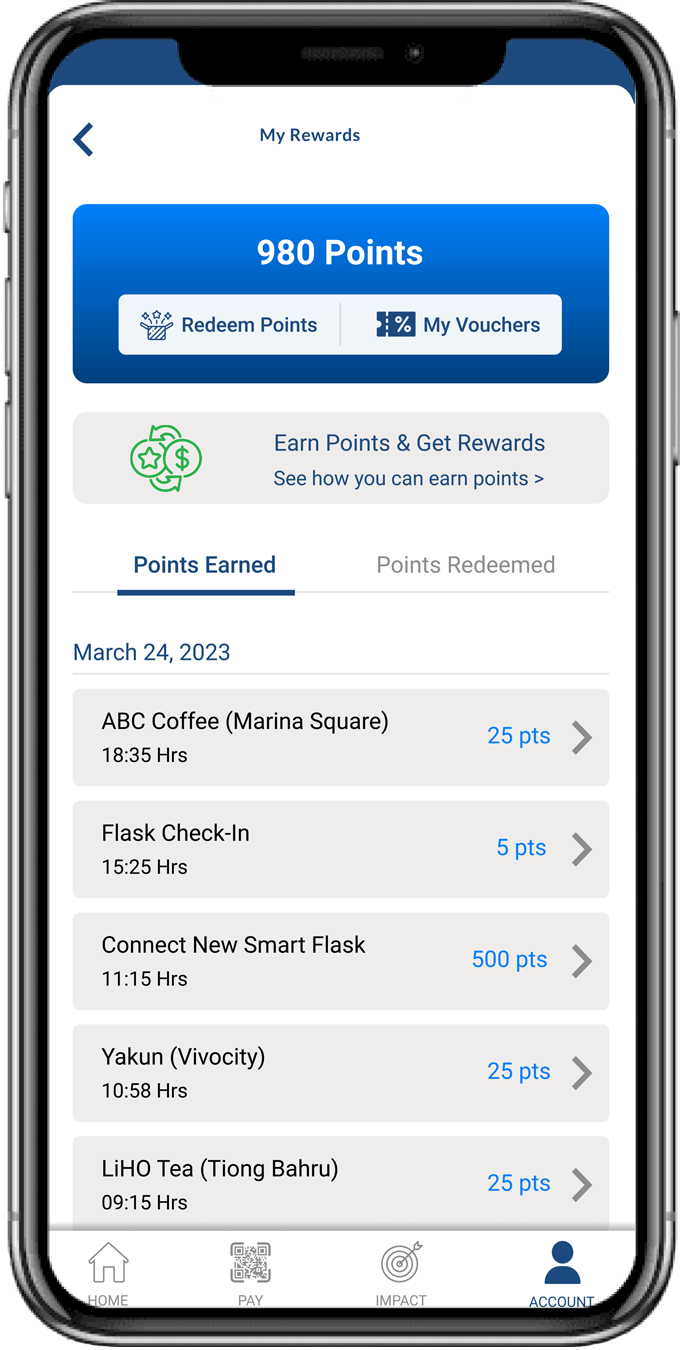Image resolution: width=680 pixels, height=1350 pixels.
Task: Select the Points Earned tab
Action: (x=205, y=566)
